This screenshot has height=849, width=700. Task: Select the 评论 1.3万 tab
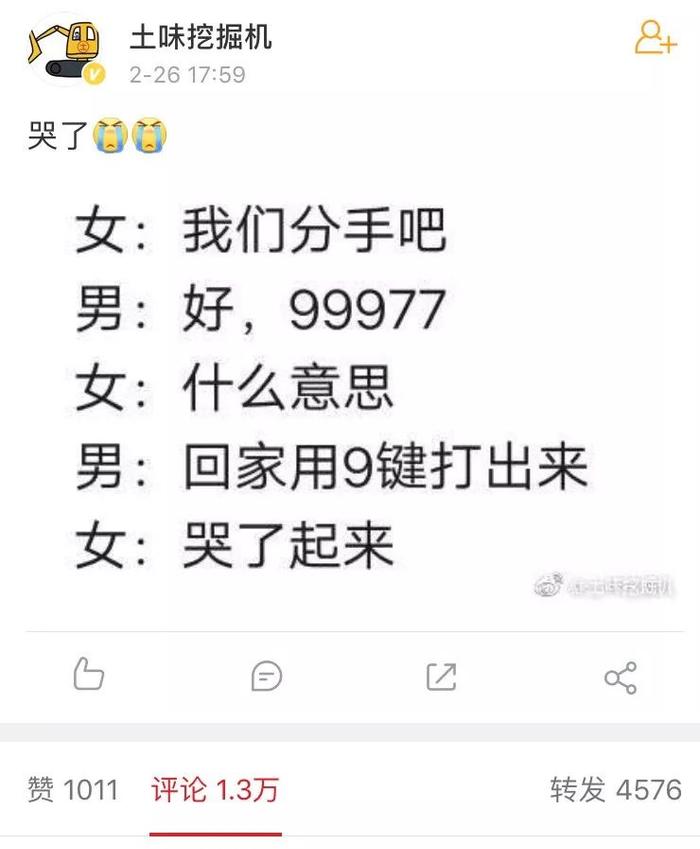click(215, 790)
